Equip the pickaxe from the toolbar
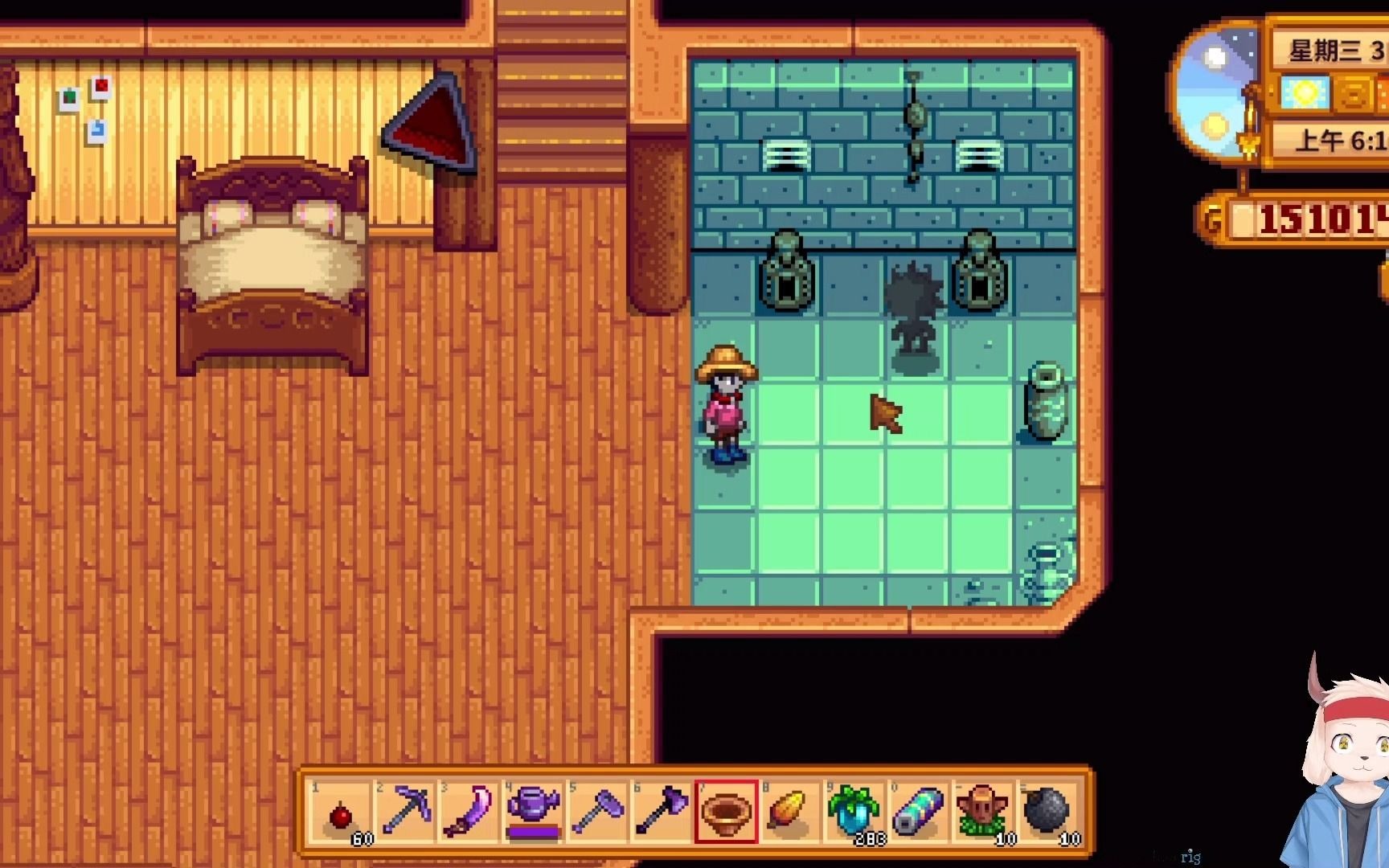1389x868 pixels. pos(405,812)
